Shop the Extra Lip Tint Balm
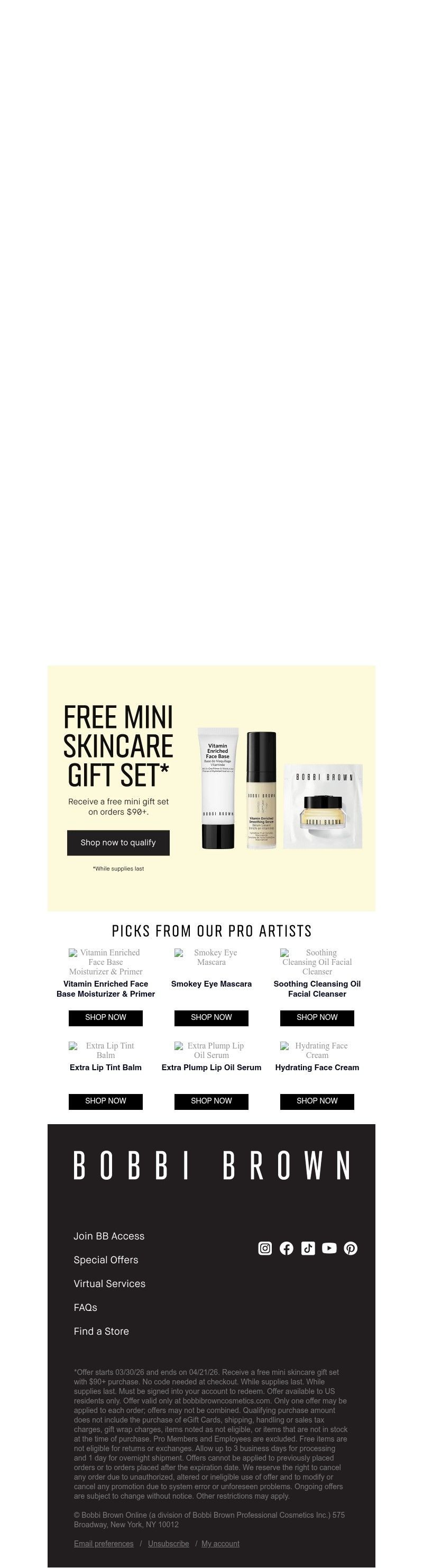Viewport: 423px width, 1568px height. (x=105, y=1100)
